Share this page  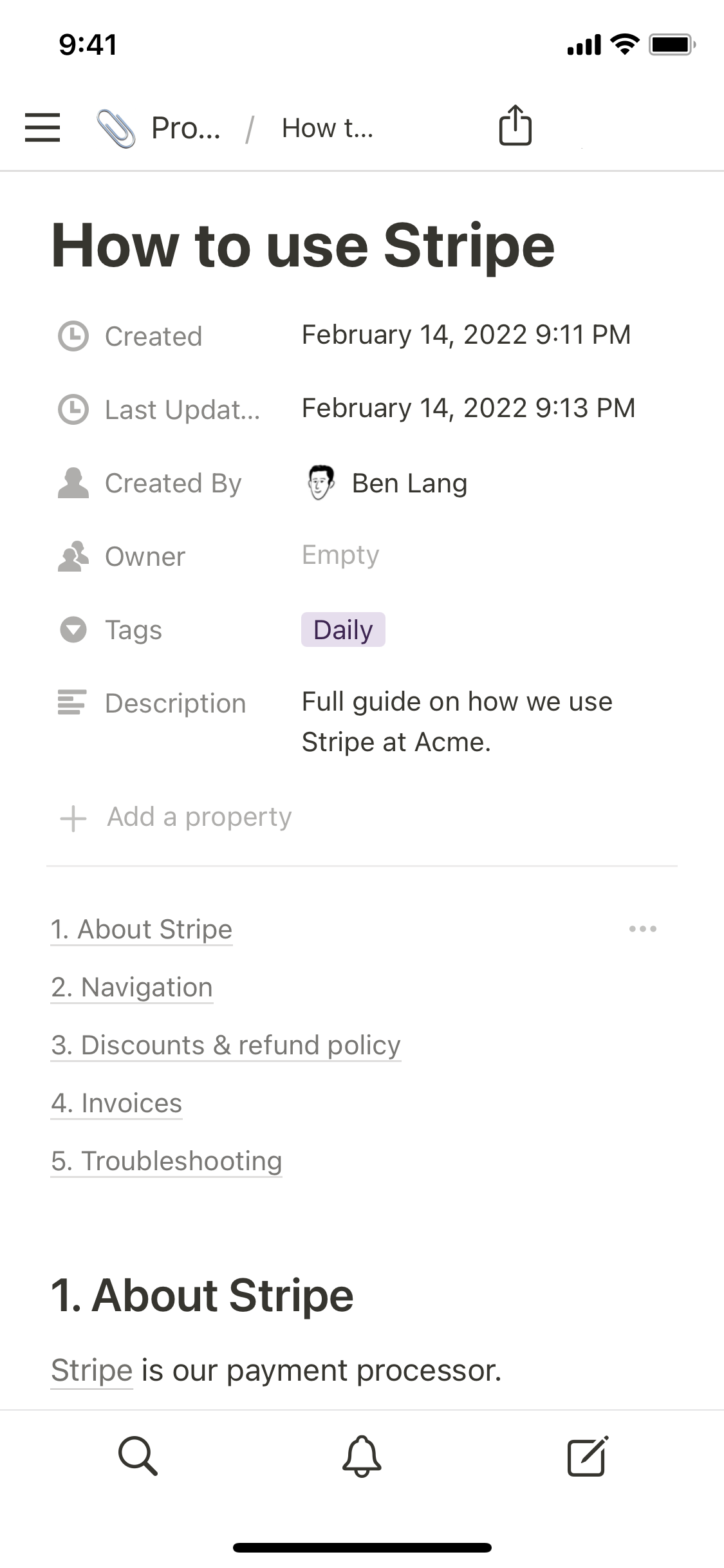pyautogui.click(x=515, y=126)
